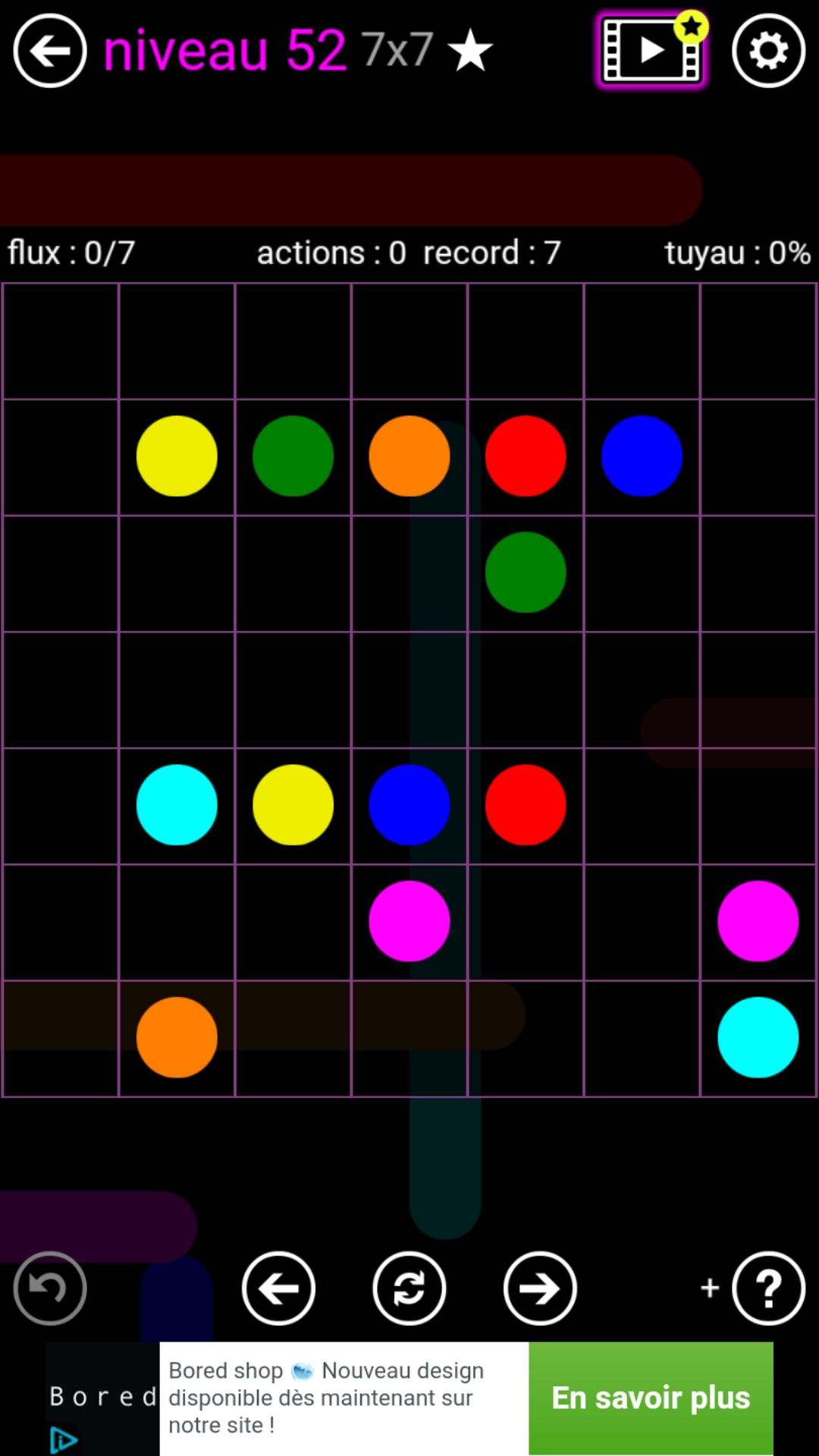Watch the rewarded video

[x=651, y=51]
